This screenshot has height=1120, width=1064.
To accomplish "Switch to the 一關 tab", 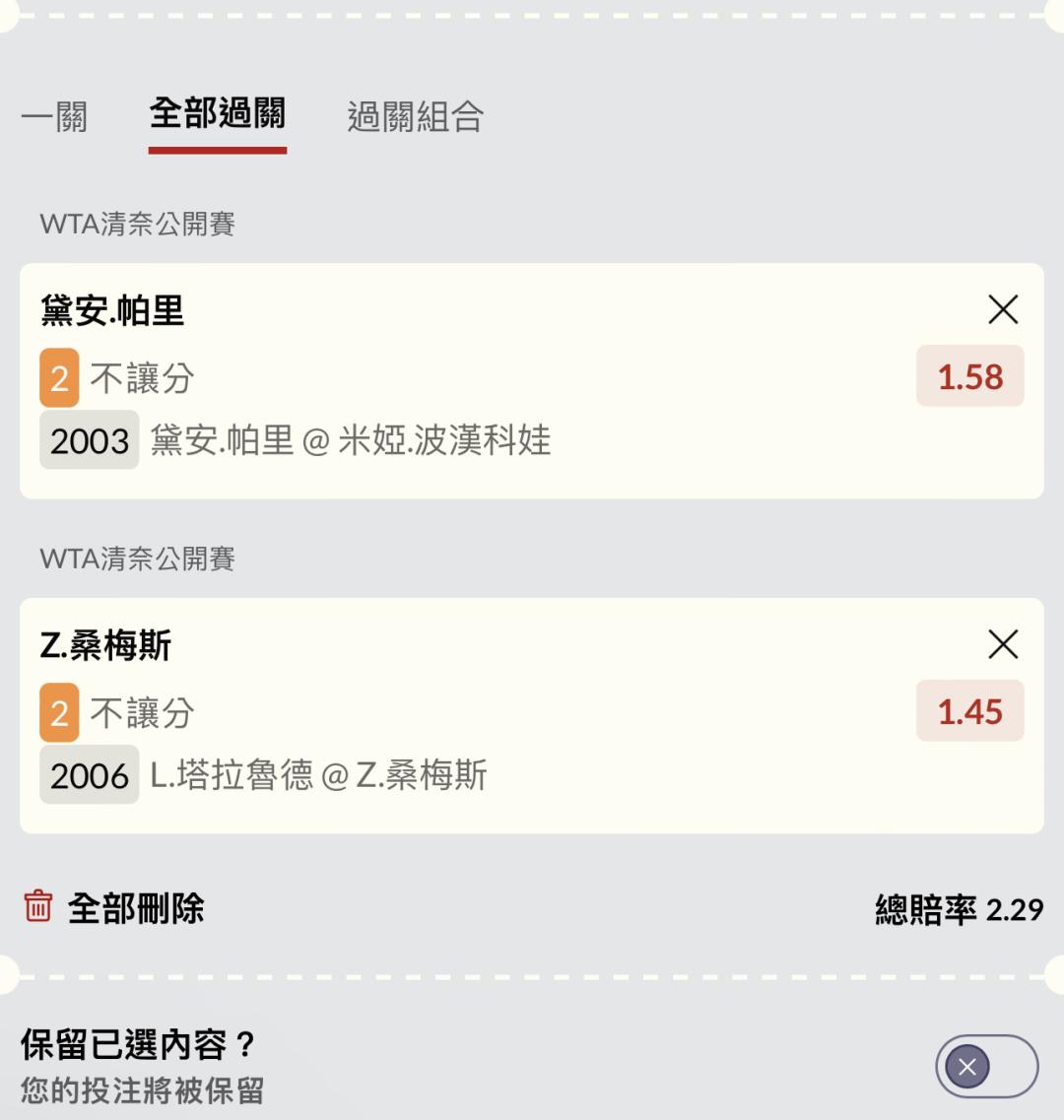I will [54, 116].
